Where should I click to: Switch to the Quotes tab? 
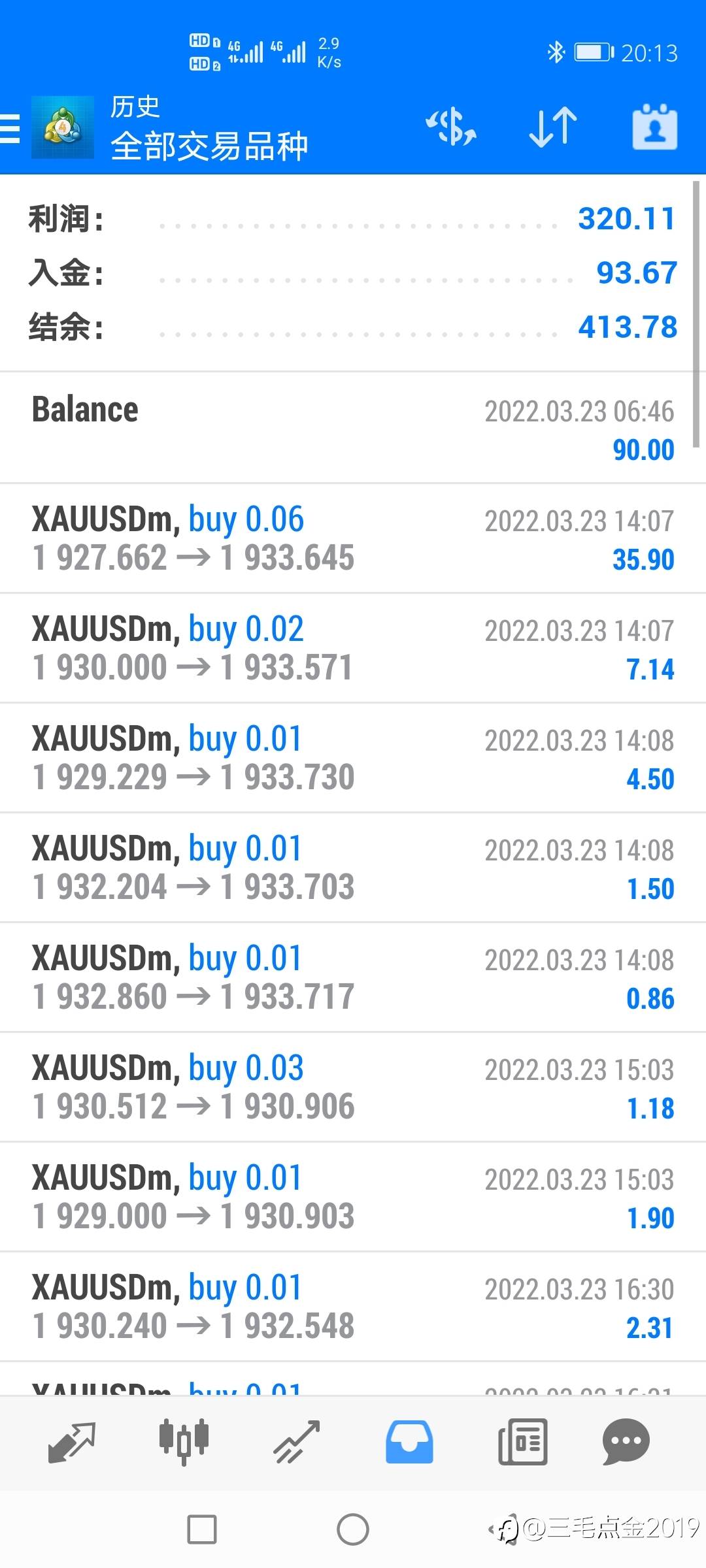[72, 1442]
